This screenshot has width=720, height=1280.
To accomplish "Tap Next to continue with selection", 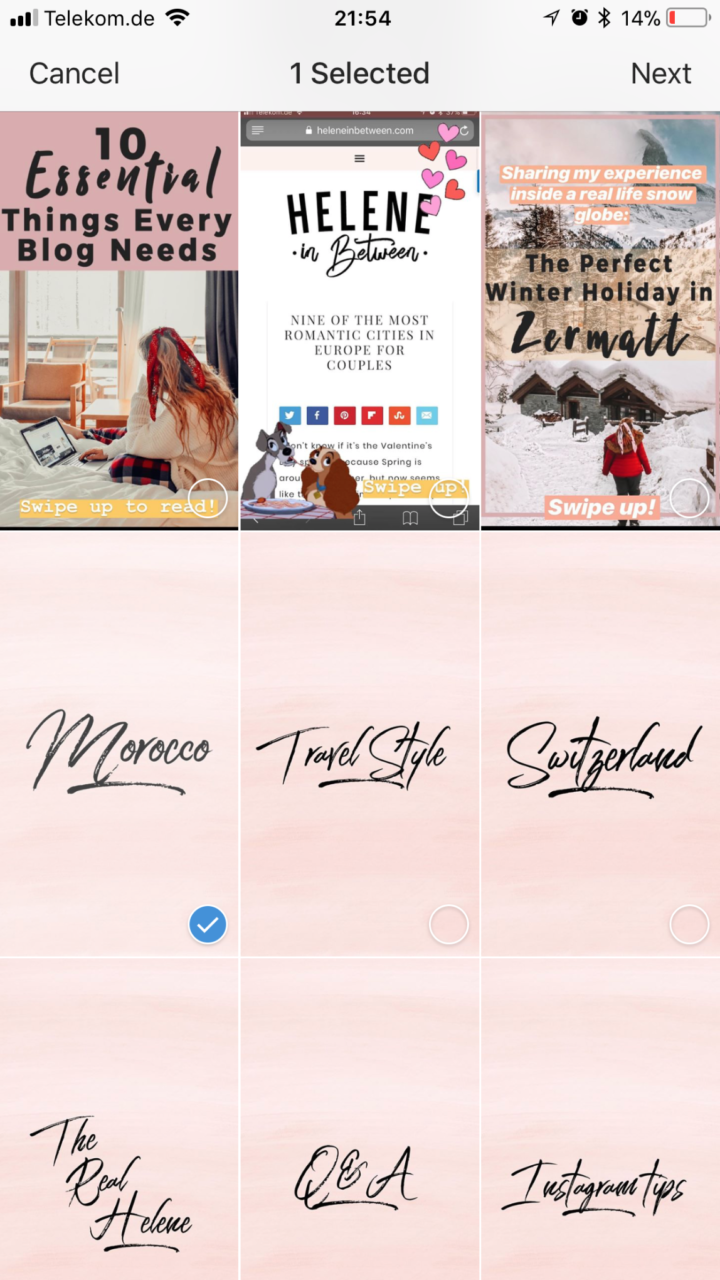I will click(x=660, y=73).
